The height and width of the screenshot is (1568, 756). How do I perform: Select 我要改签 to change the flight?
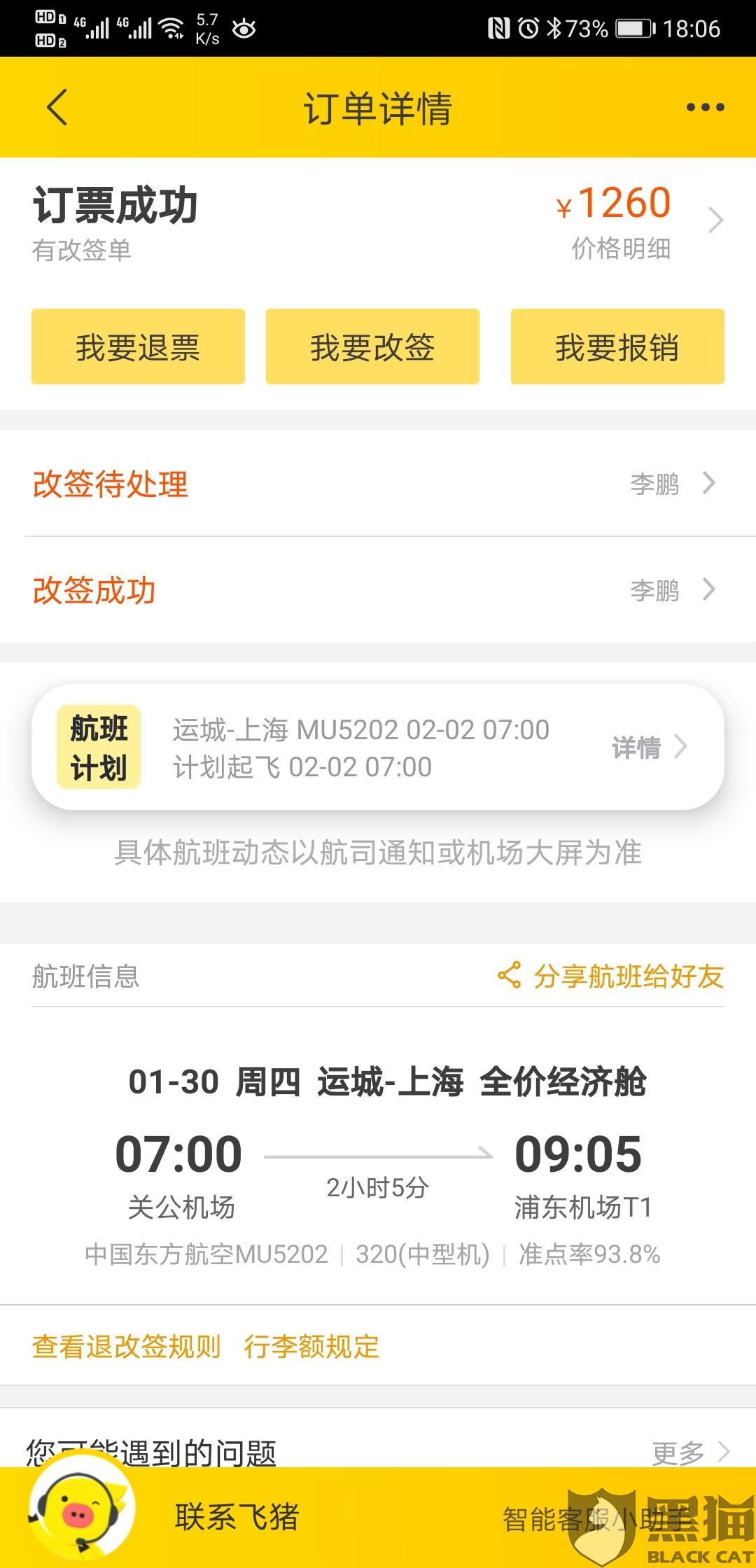(x=372, y=346)
